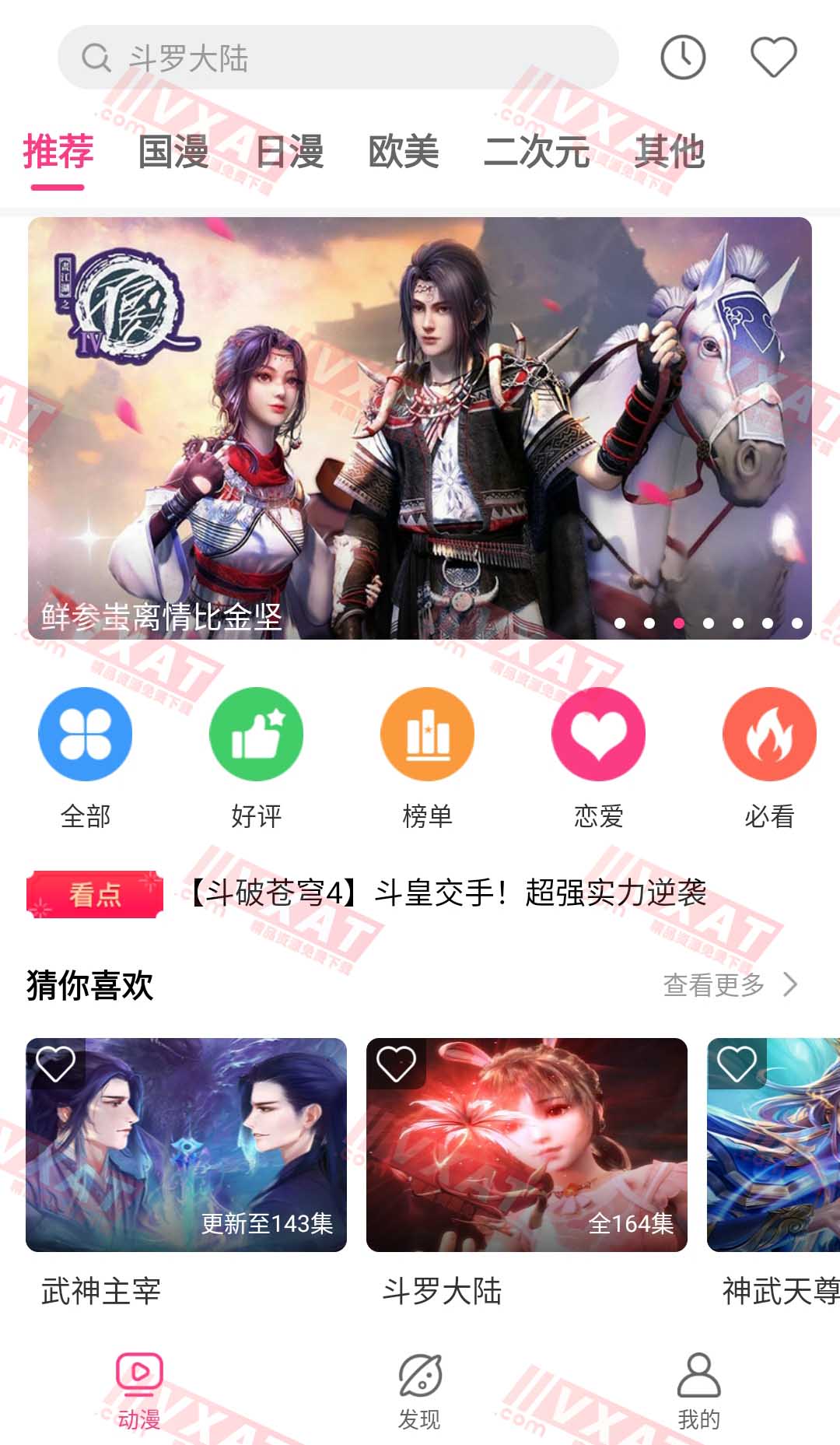Favorite 斗罗大陆 using its heart toggle
The image size is (840, 1445).
397,1064
